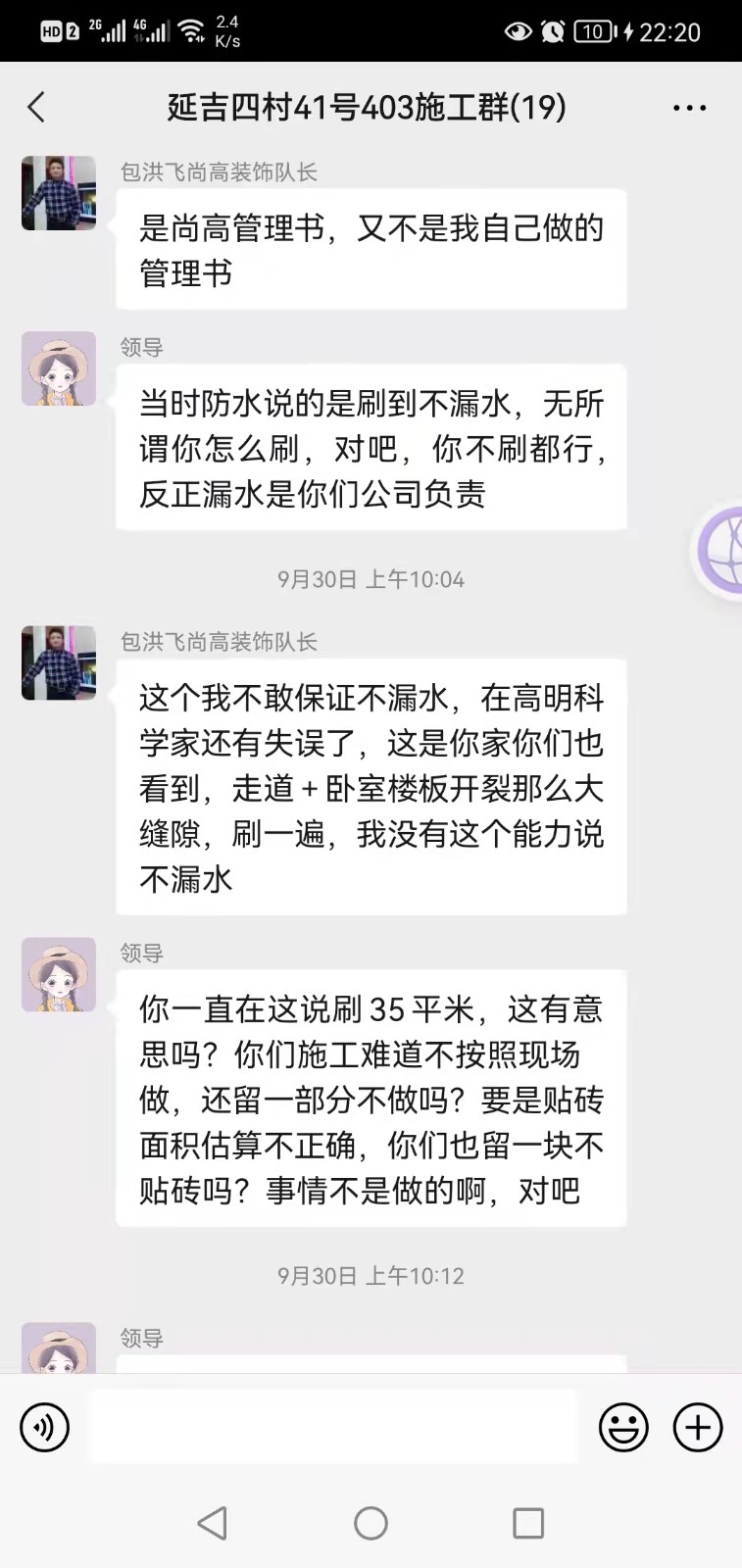
Task: Focus the message text field
Action: [x=333, y=1427]
